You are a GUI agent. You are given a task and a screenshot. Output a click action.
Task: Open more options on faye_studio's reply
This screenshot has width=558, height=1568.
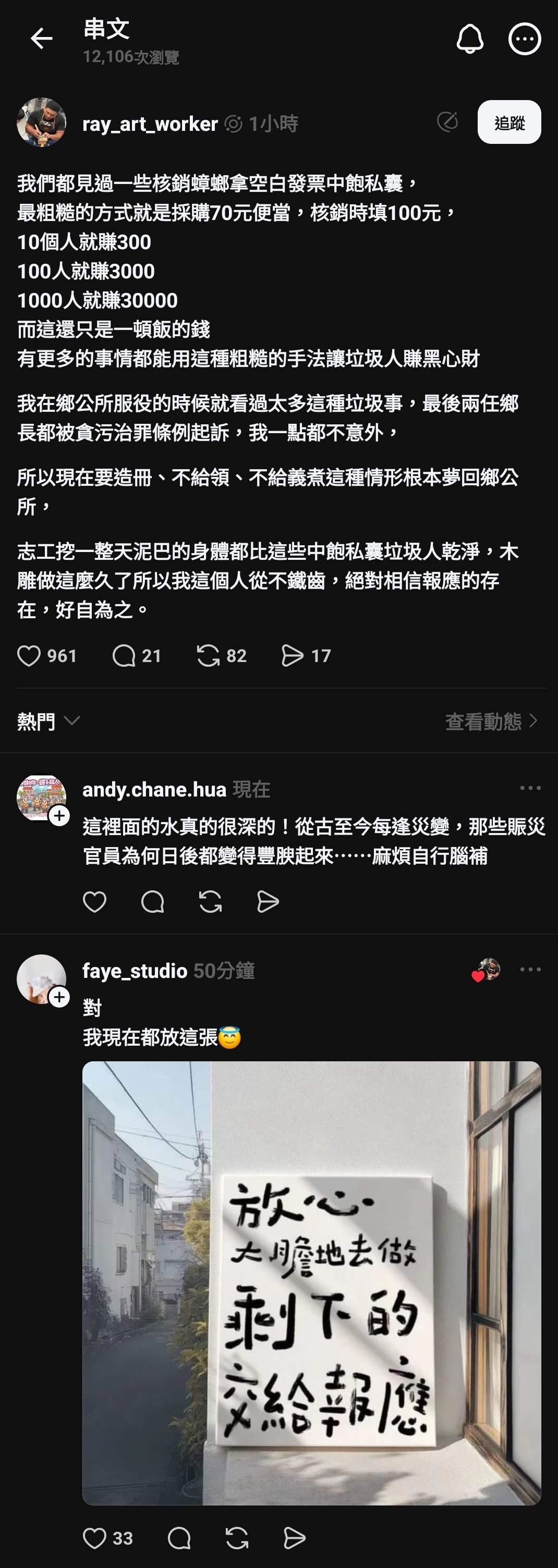pos(530,969)
